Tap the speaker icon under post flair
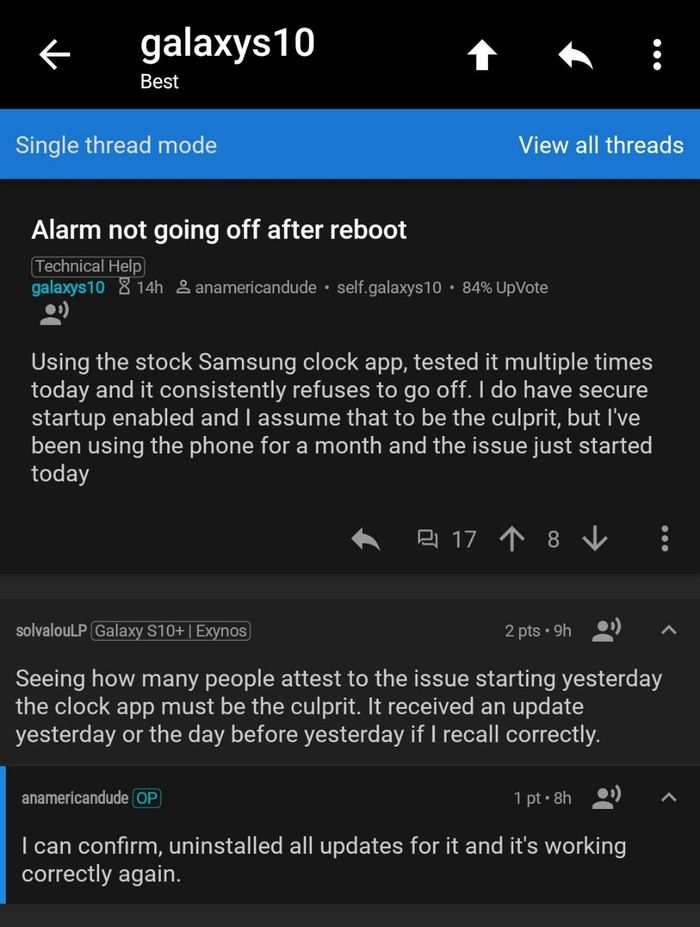The width and height of the screenshot is (700, 927). coord(54,315)
